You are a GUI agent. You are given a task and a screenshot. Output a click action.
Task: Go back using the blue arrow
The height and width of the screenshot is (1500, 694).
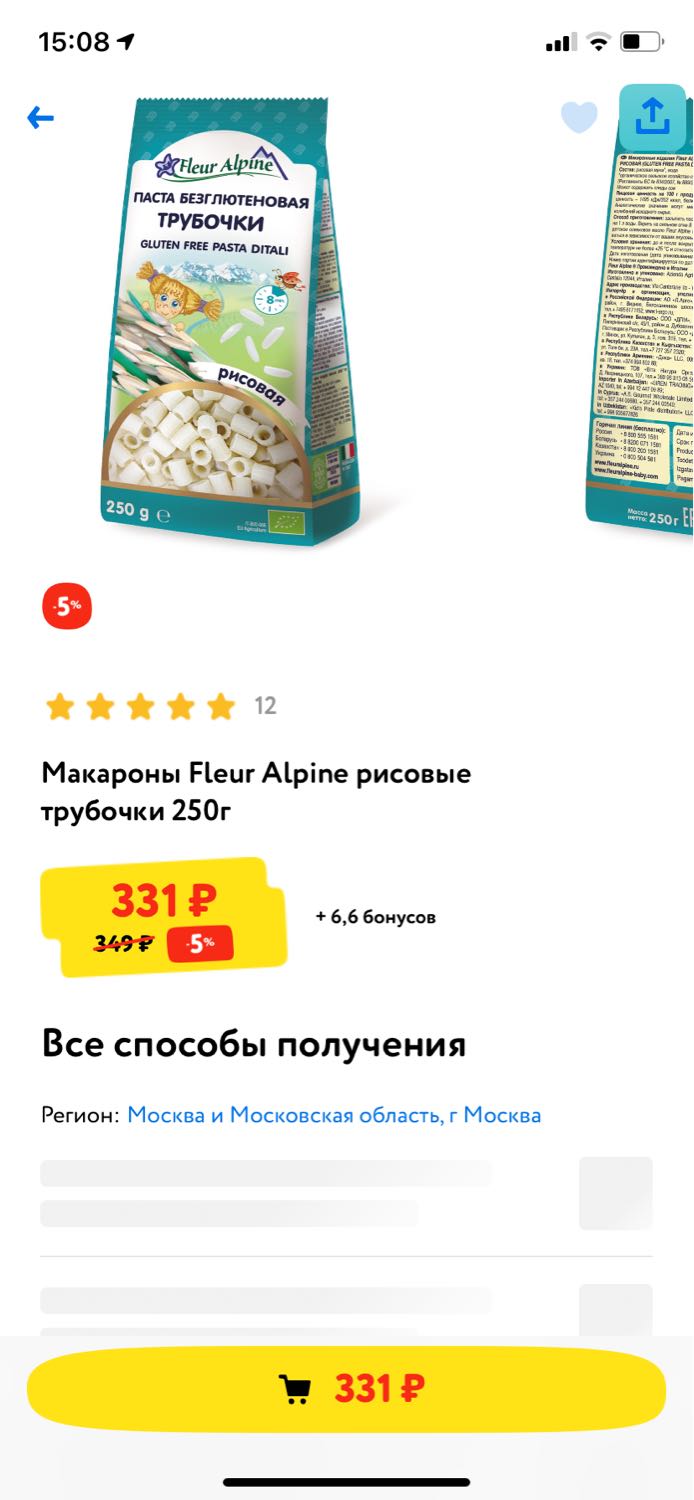tap(40, 118)
